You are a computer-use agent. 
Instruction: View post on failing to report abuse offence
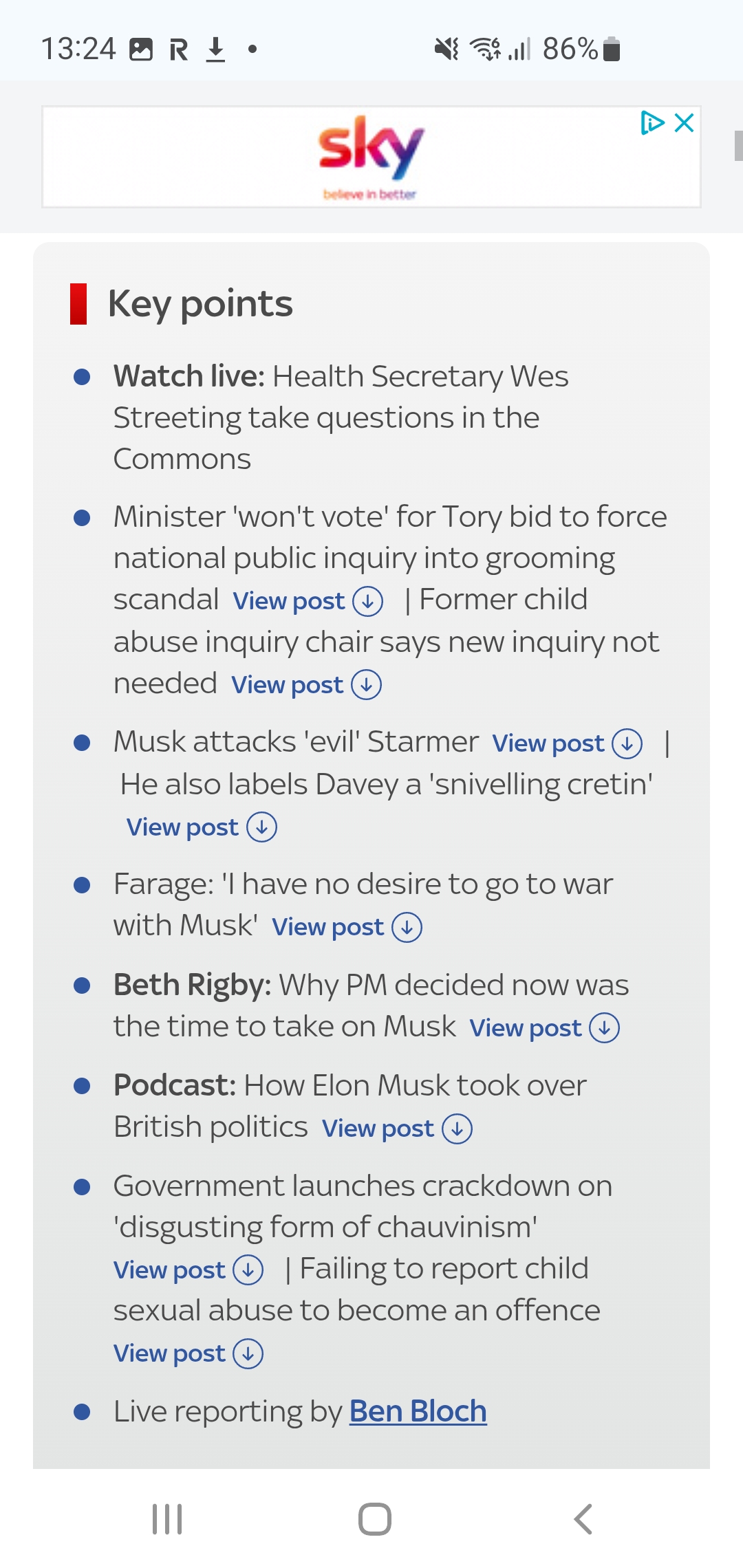tap(189, 1354)
